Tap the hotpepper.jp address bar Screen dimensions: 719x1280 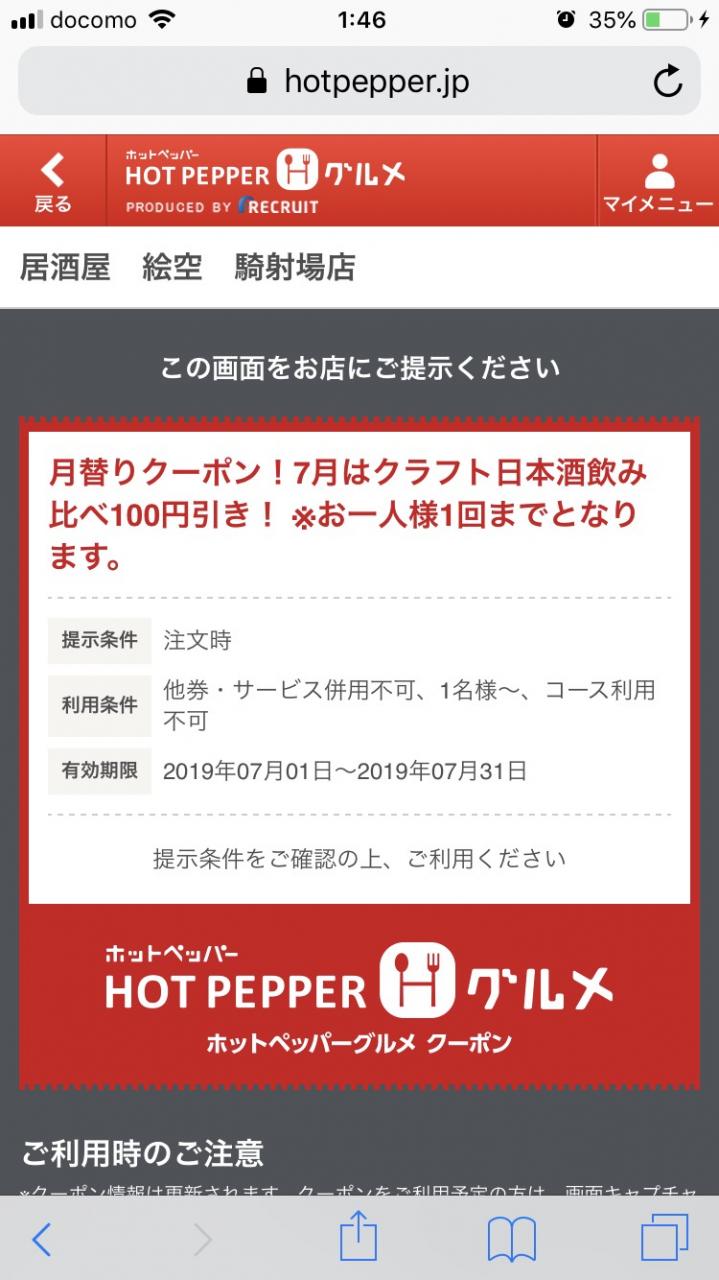click(359, 81)
